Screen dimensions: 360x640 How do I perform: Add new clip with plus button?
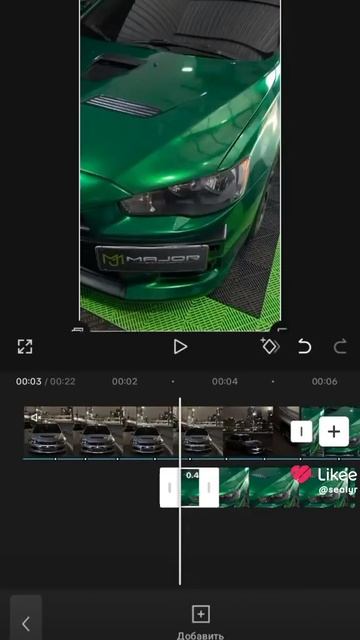click(334, 431)
